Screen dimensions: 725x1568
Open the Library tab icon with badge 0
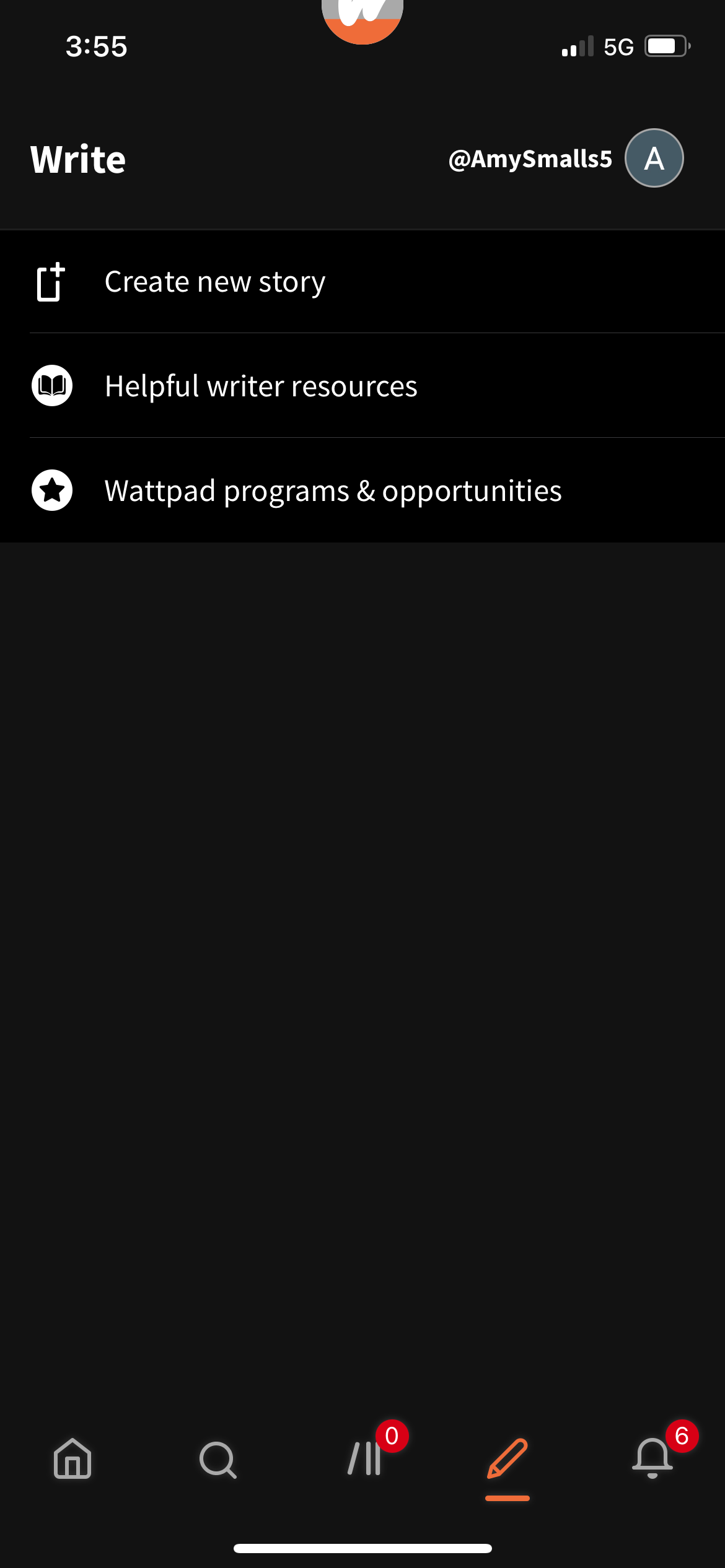[x=364, y=1460]
